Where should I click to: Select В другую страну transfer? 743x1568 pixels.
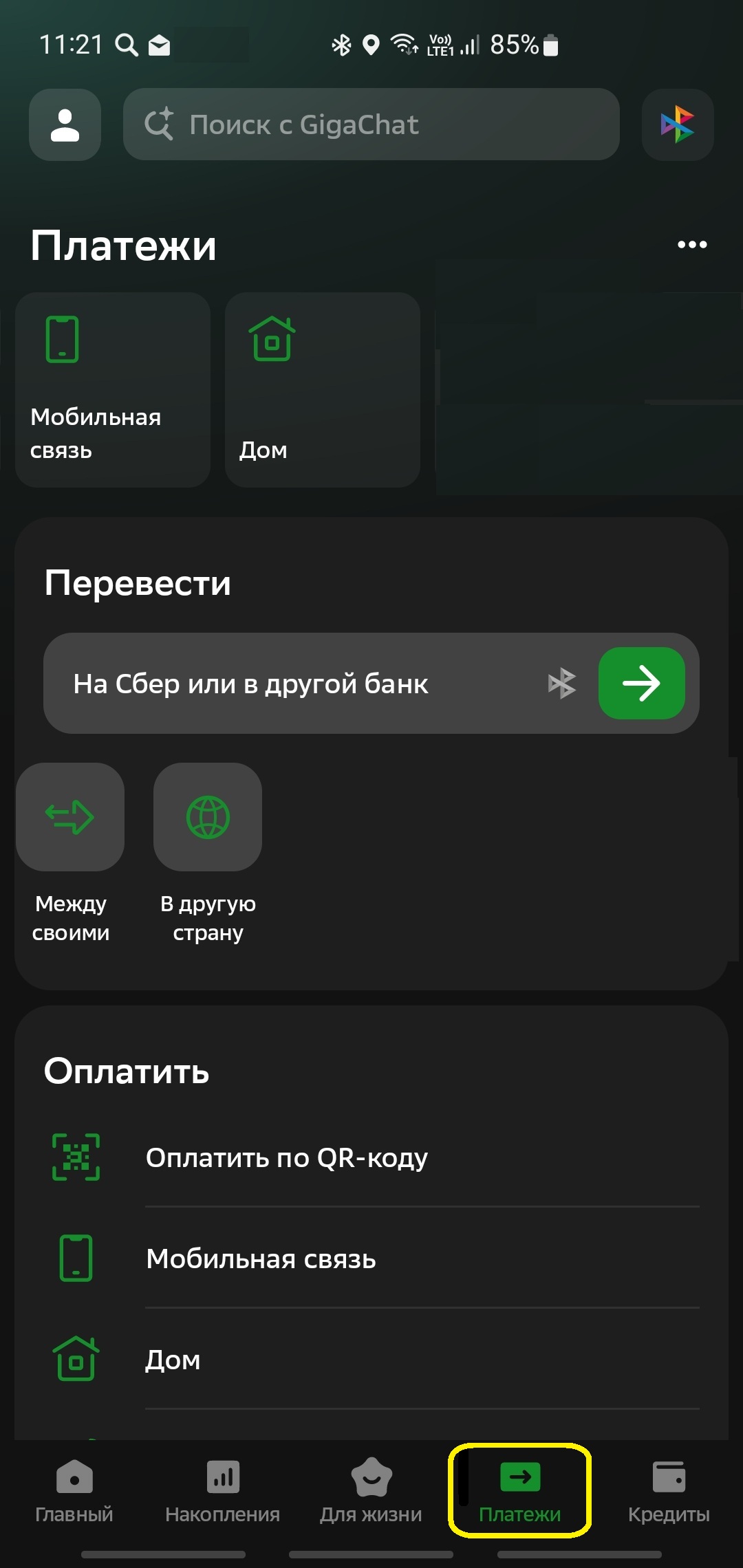coord(208,817)
